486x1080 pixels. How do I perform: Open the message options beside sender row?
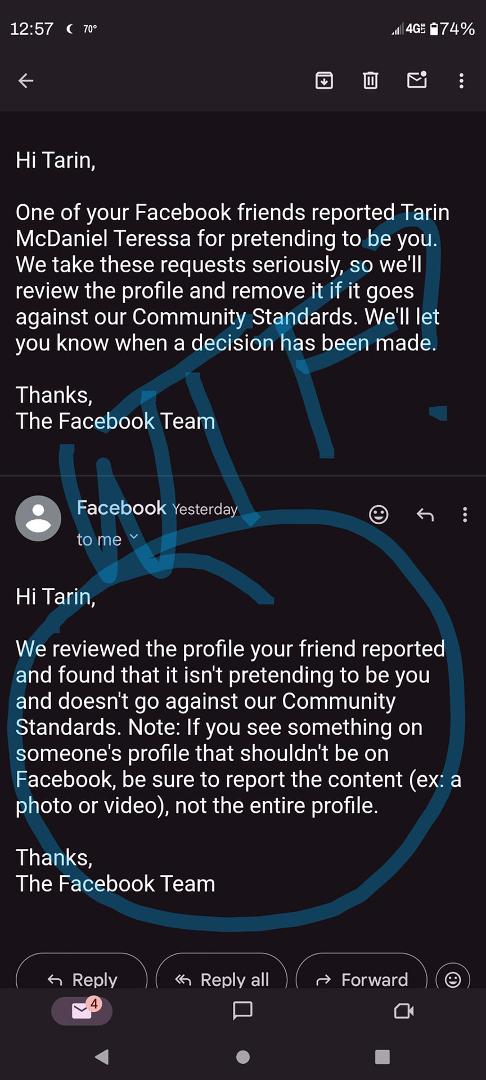(x=465, y=515)
